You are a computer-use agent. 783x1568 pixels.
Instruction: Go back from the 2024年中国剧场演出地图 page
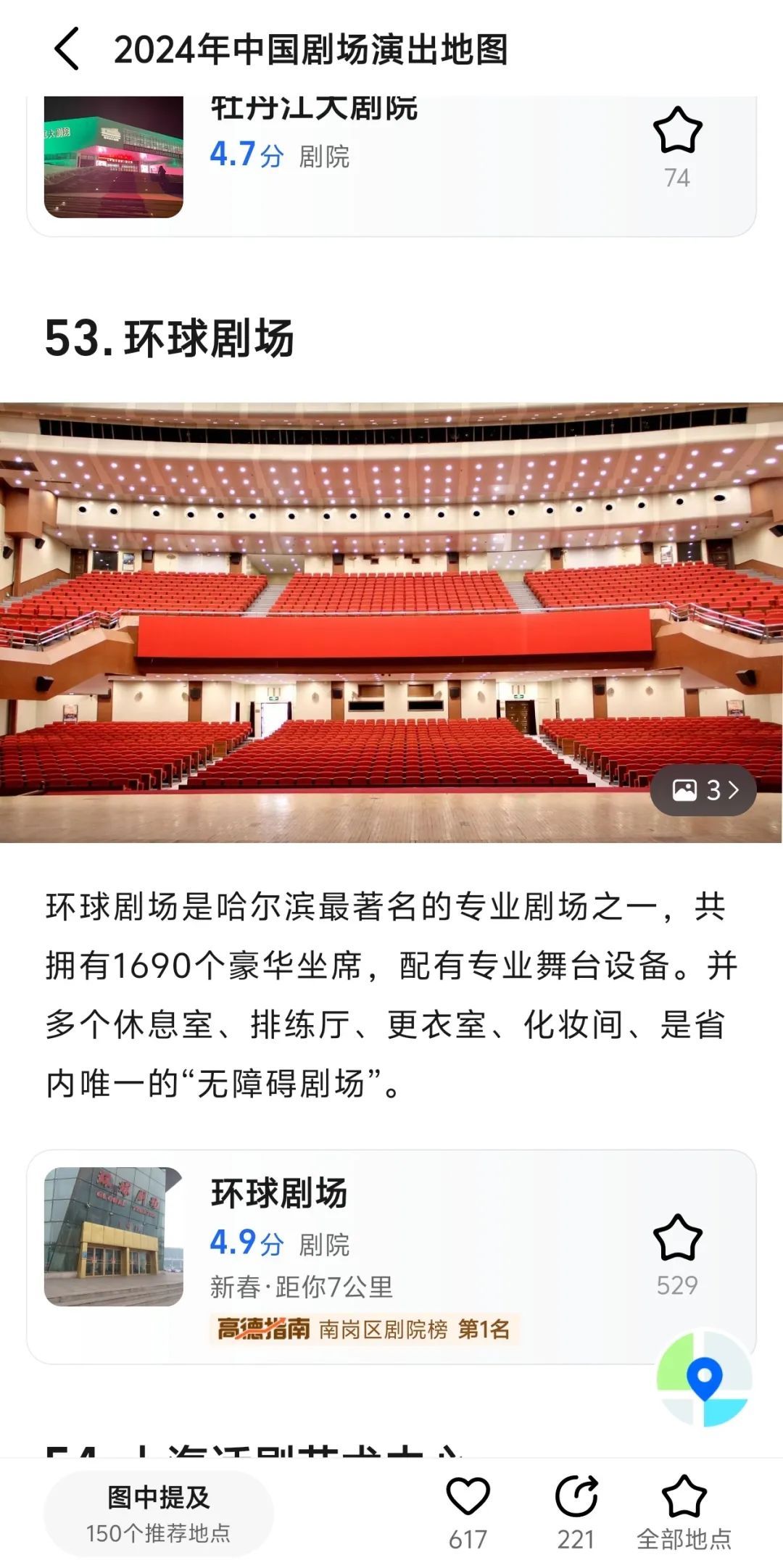pyautogui.click(x=67, y=49)
